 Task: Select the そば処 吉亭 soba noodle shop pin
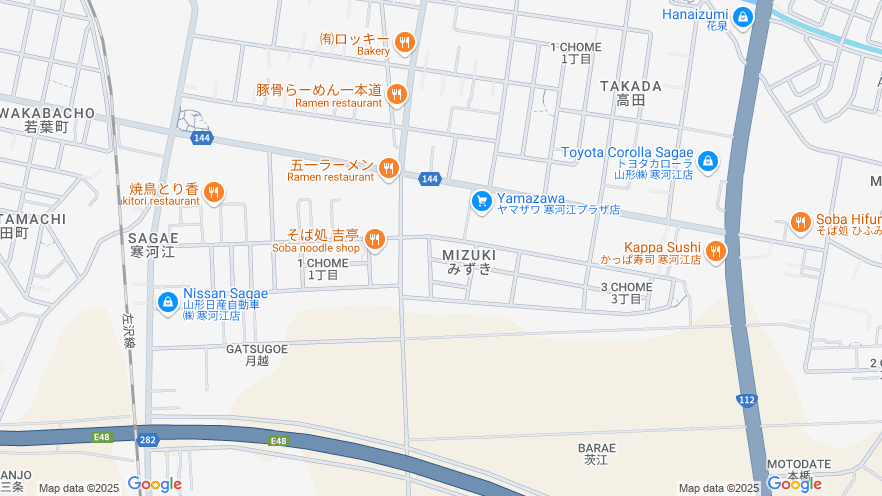374,238
